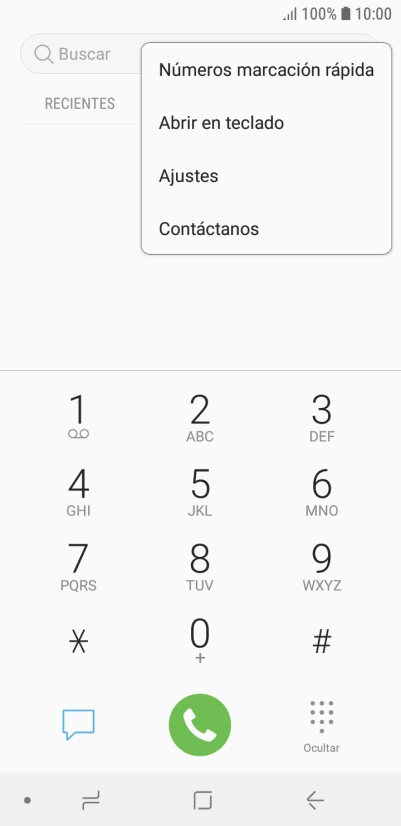The height and width of the screenshot is (826, 401).
Task: Dial digit 1 voicemail key
Action: (79, 417)
